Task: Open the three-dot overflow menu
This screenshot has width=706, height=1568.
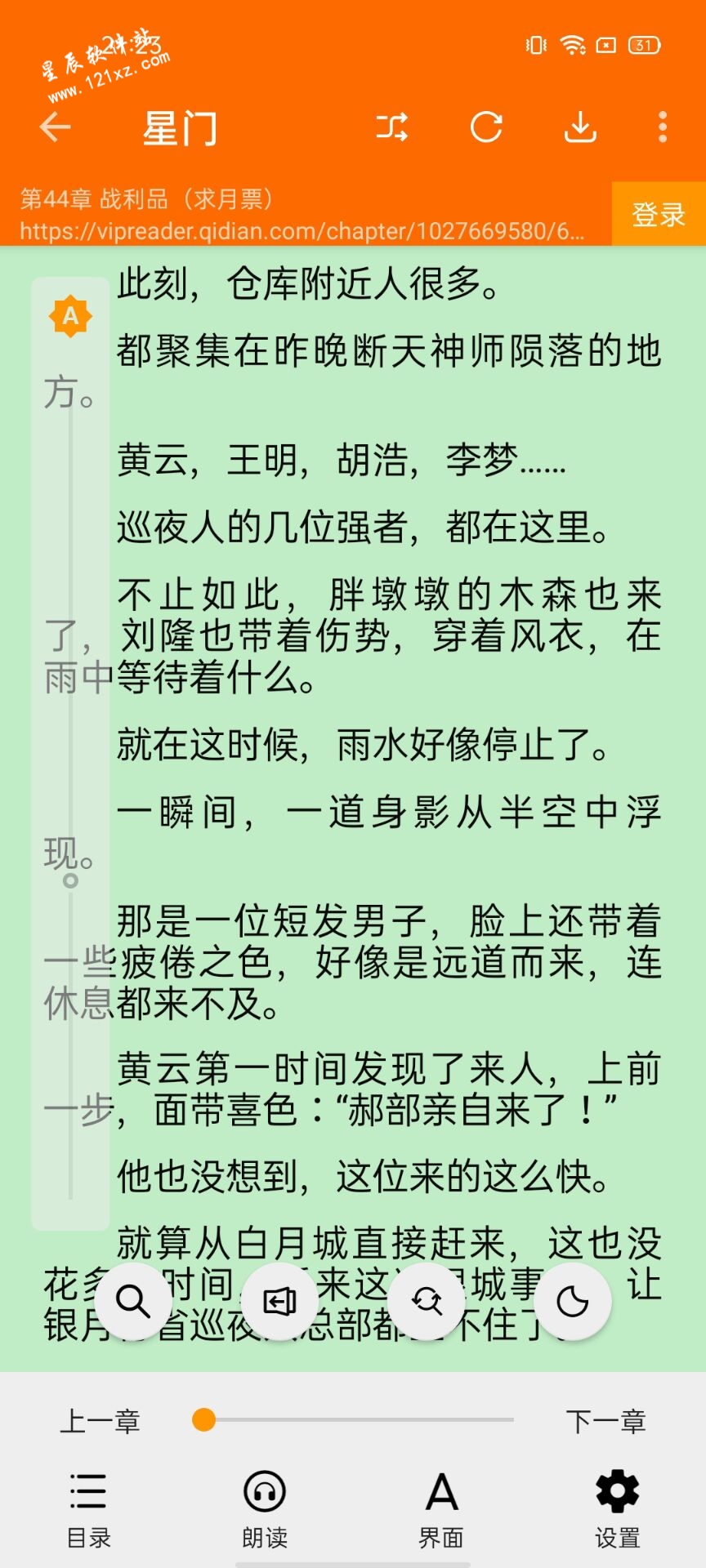Action: pyautogui.click(x=663, y=127)
